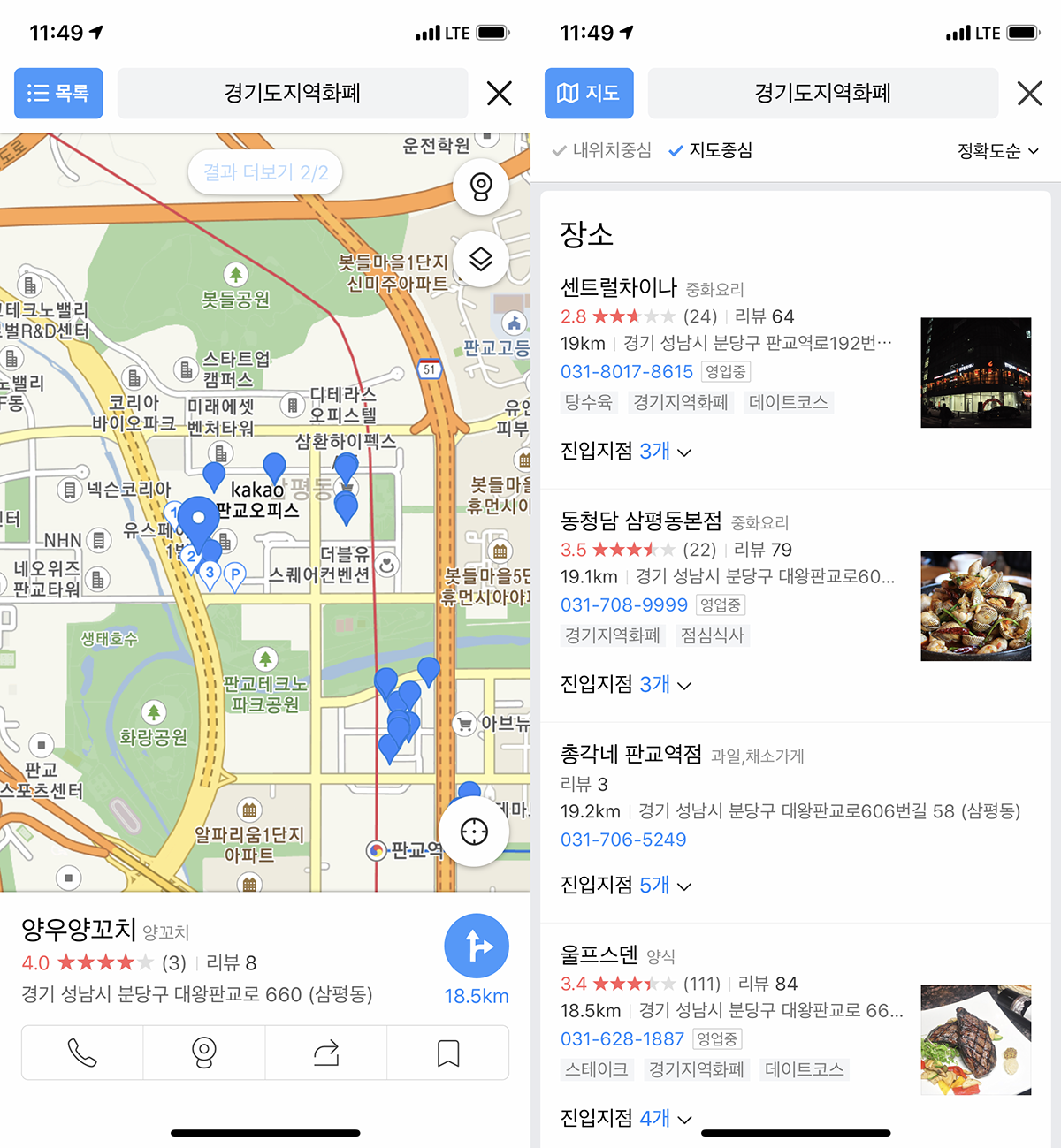This screenshot has width=1061, height=1148.
Task: Close the search beside the 지도 button
Action: pos(1030,93)
